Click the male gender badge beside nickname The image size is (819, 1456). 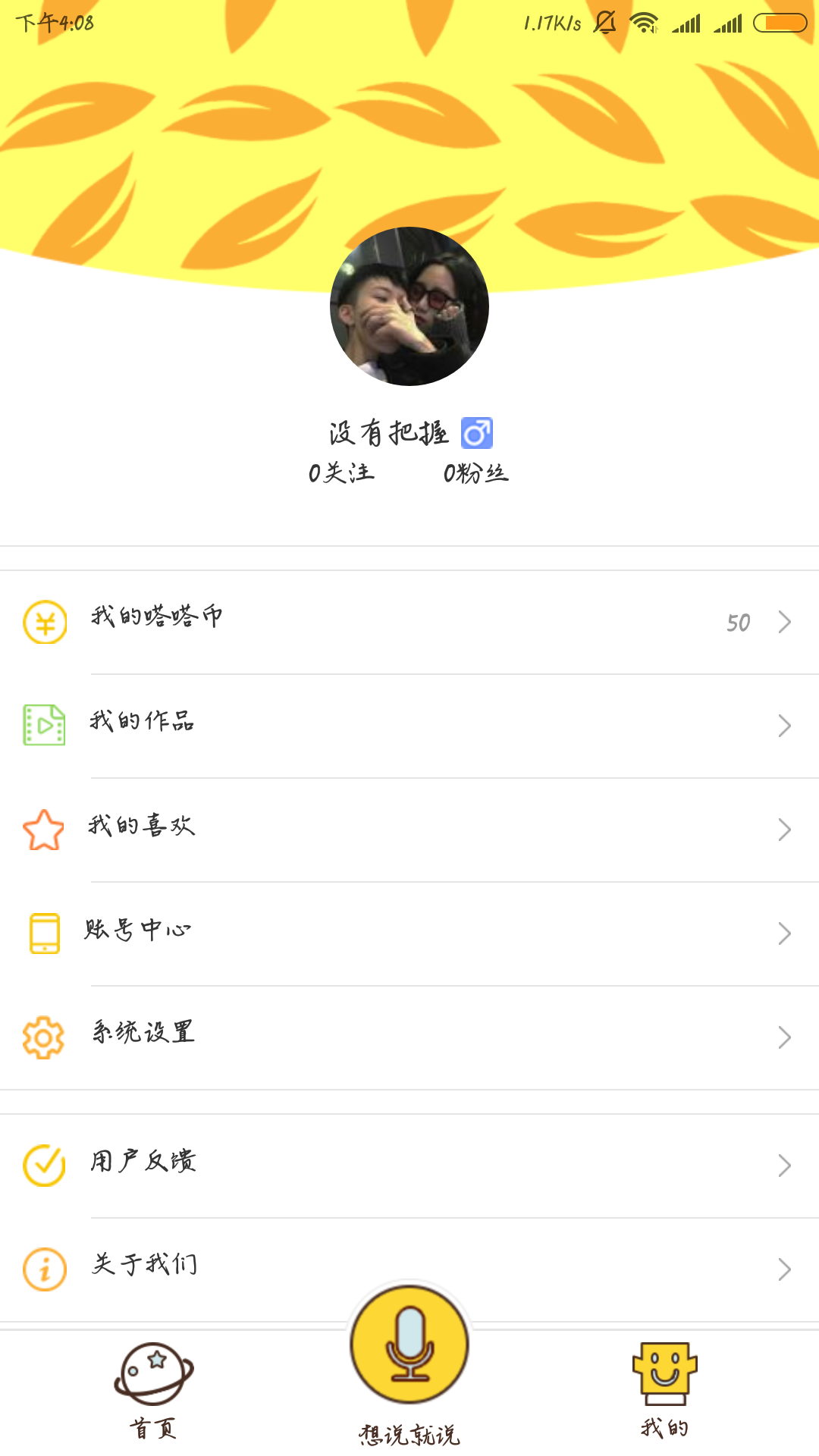pos(479,431)
